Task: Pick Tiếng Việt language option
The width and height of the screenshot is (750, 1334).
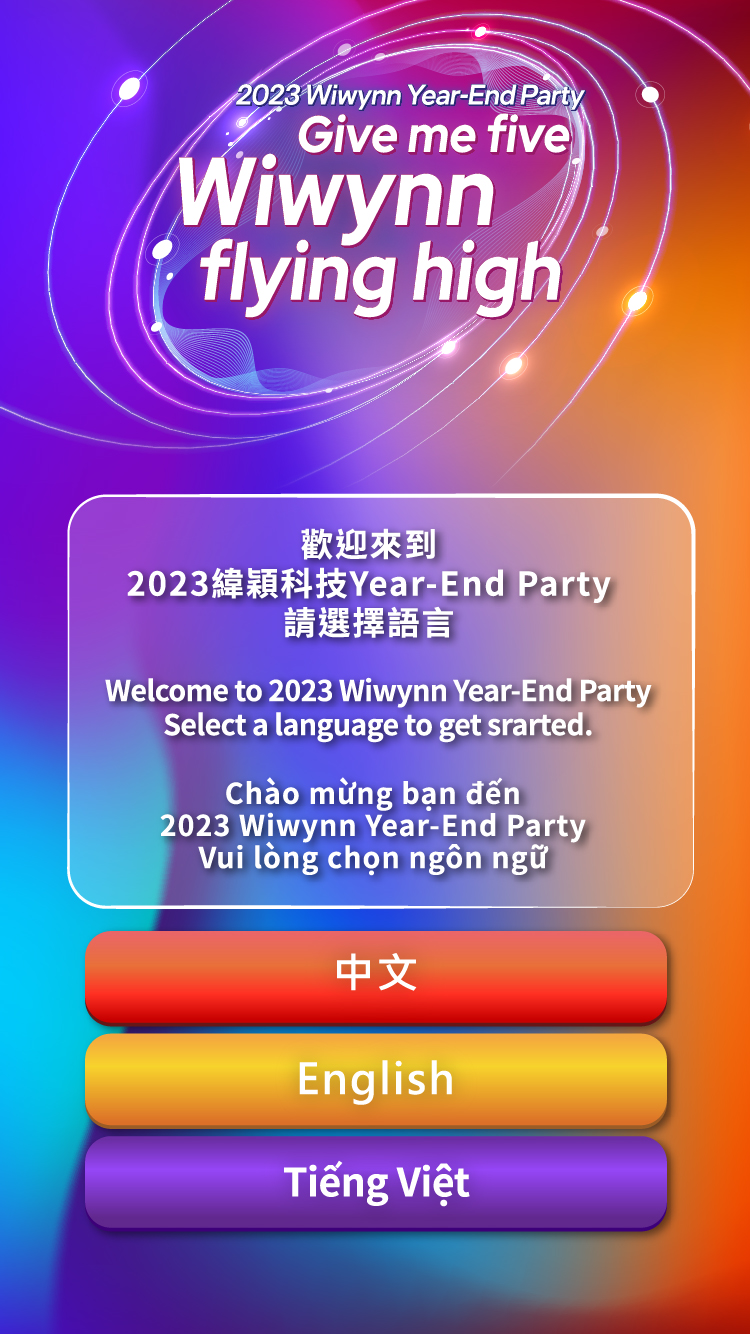Action: (x=375, y=1181)
